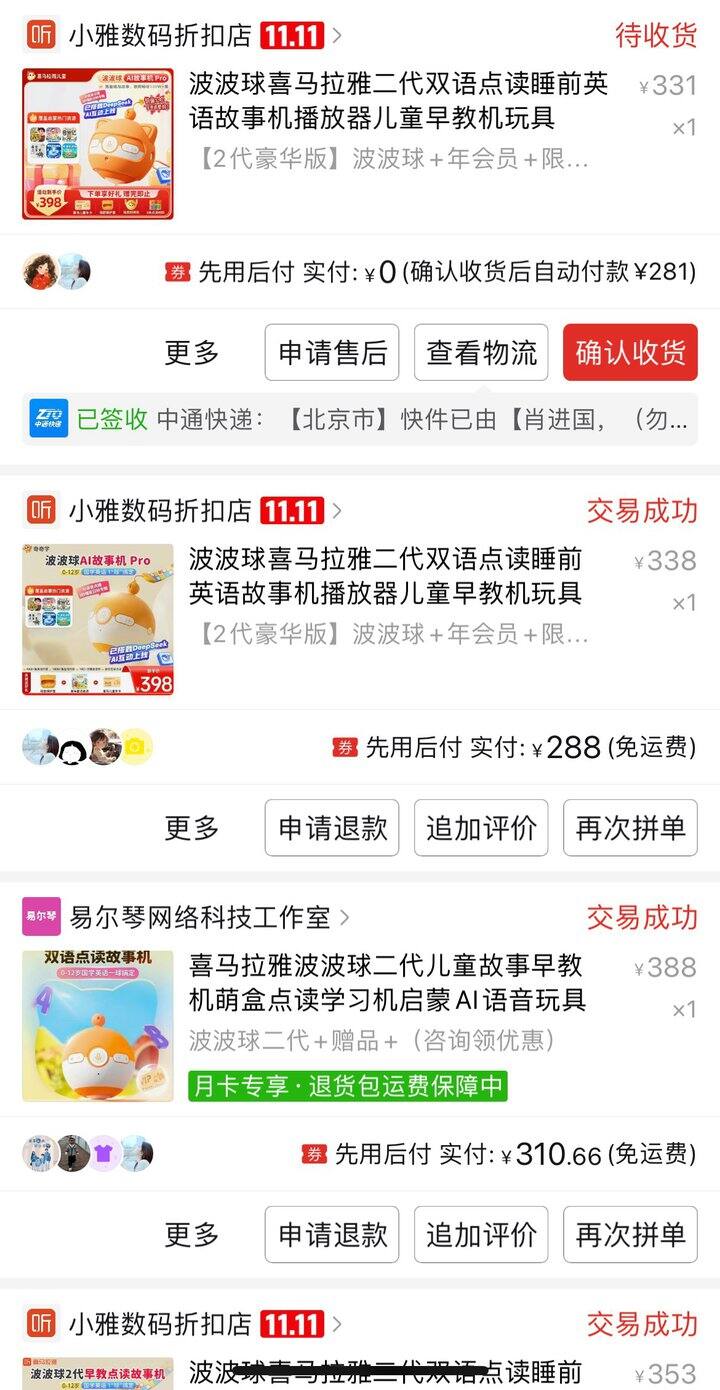Image resolution: width=720 pixels, height=1390 pixels.
Task: Tap the red 确认收货 button
Action: (630, 352)
